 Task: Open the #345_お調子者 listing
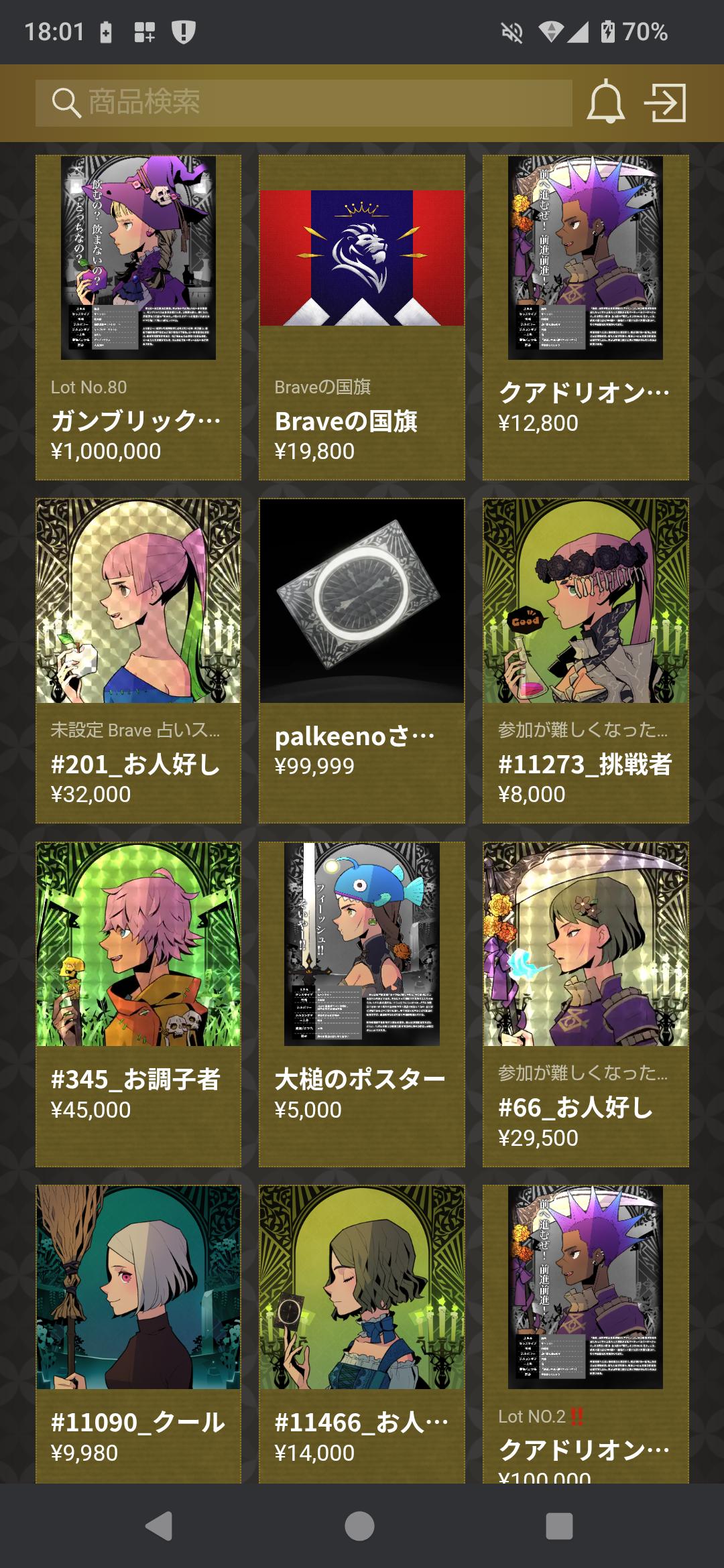pos(138,1004)
